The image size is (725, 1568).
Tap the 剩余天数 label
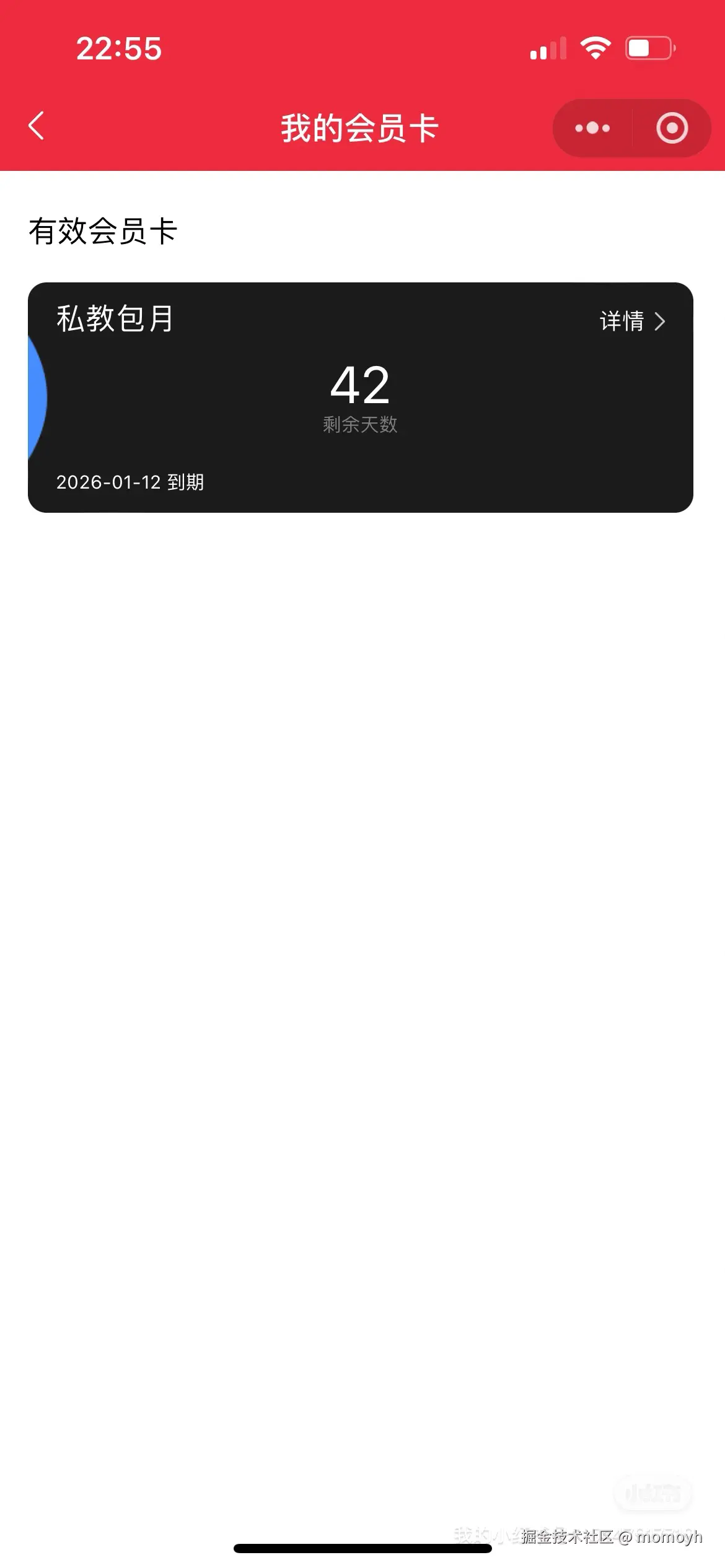tap(361, 424)
